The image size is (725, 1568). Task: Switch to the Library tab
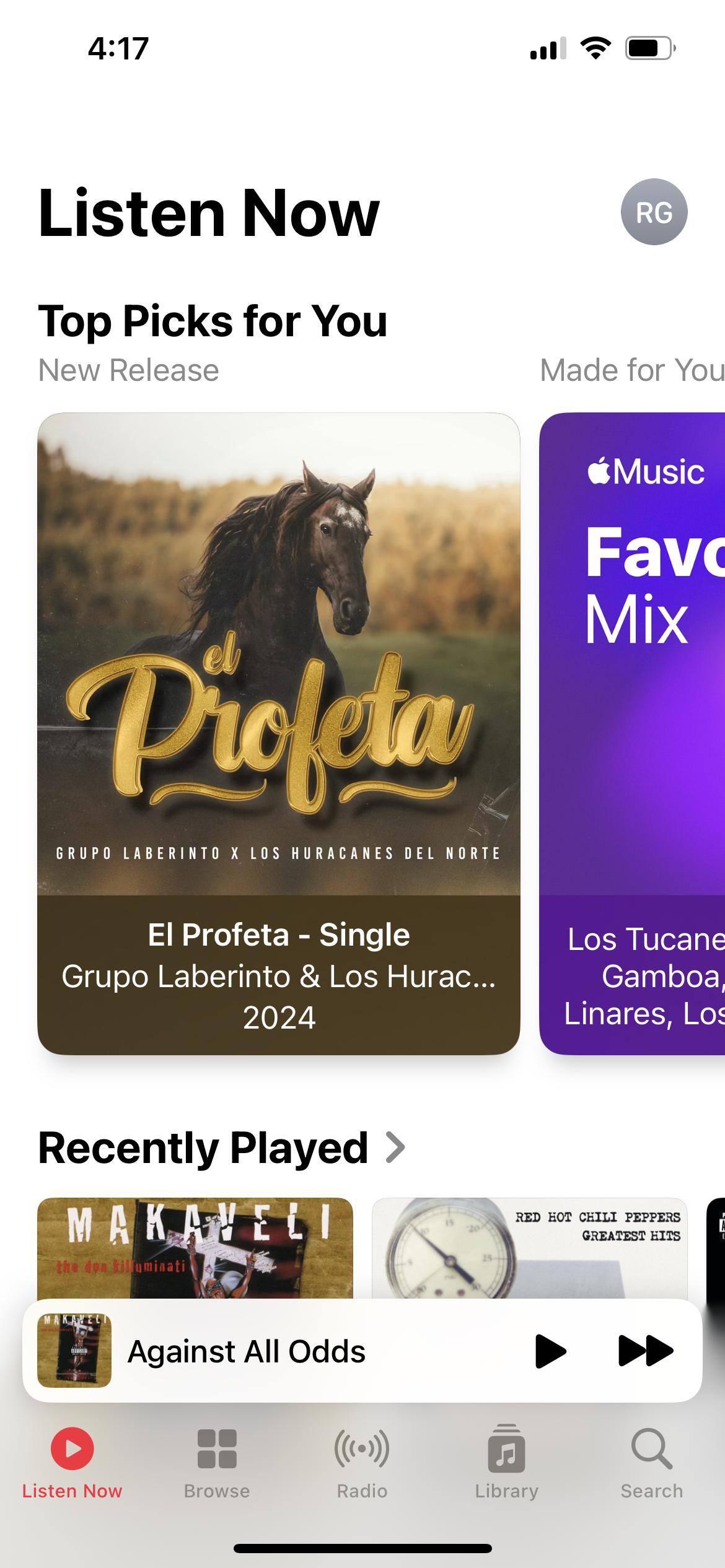(506, 1463)
